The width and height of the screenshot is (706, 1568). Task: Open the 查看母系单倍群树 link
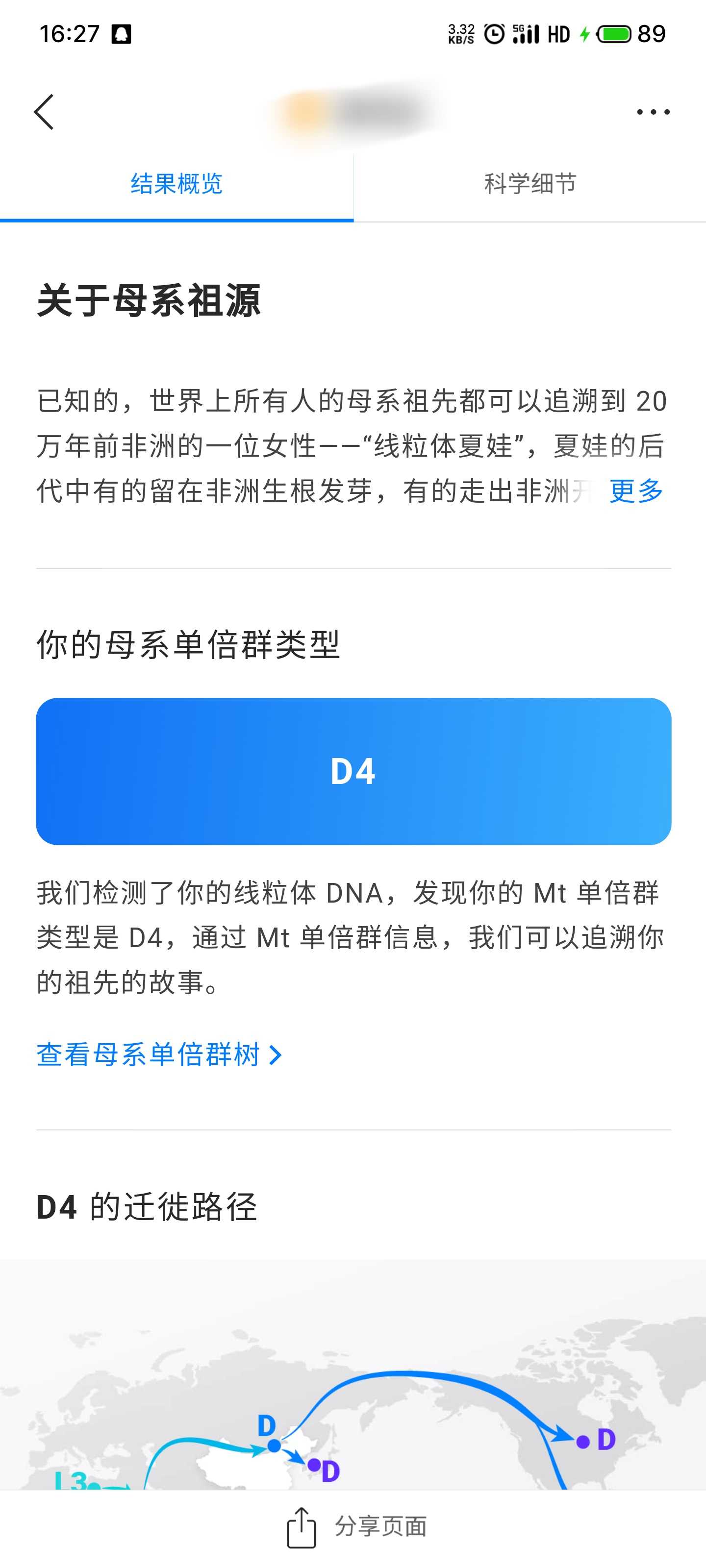tap(159, 1055)
